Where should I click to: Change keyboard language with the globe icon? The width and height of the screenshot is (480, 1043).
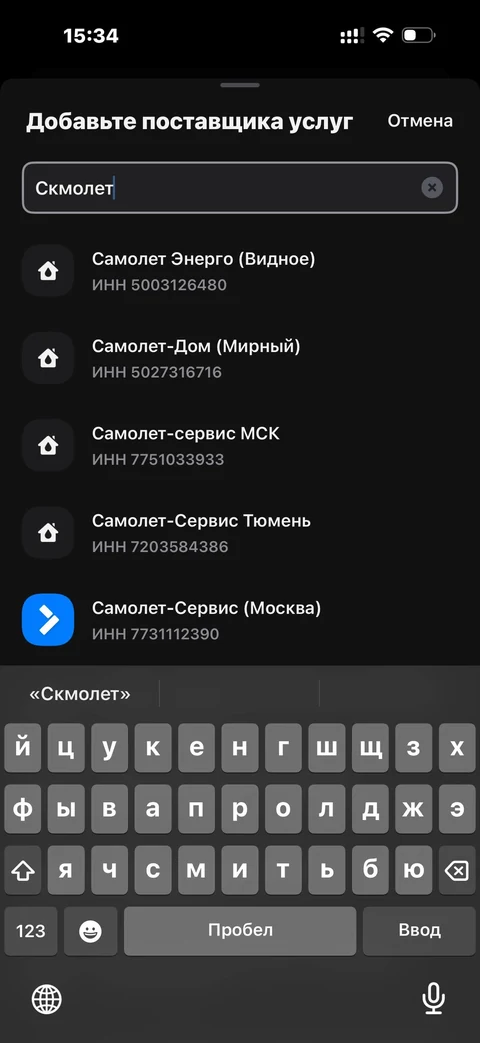[x=47, y=998]
